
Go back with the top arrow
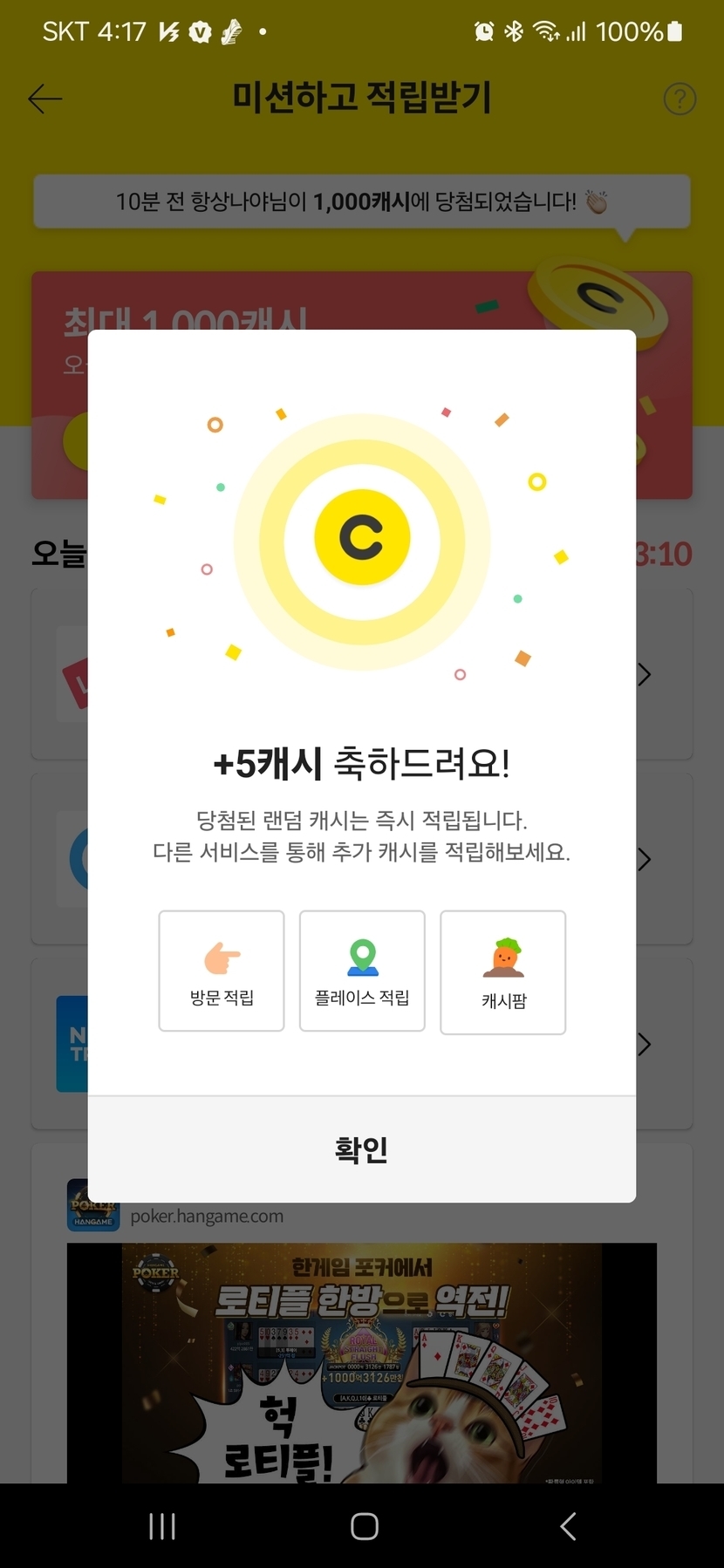45,99
